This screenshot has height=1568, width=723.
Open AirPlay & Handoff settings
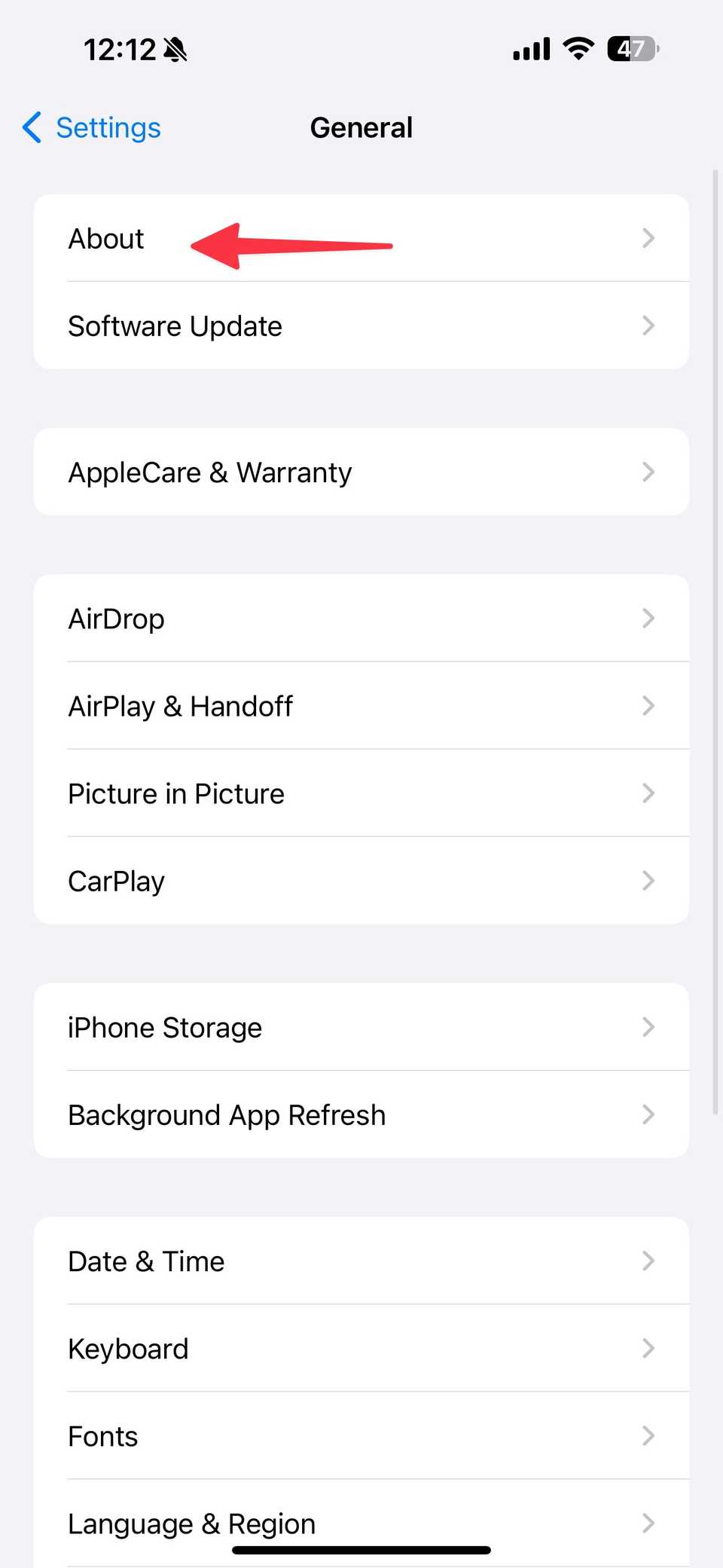coord(361,706)
